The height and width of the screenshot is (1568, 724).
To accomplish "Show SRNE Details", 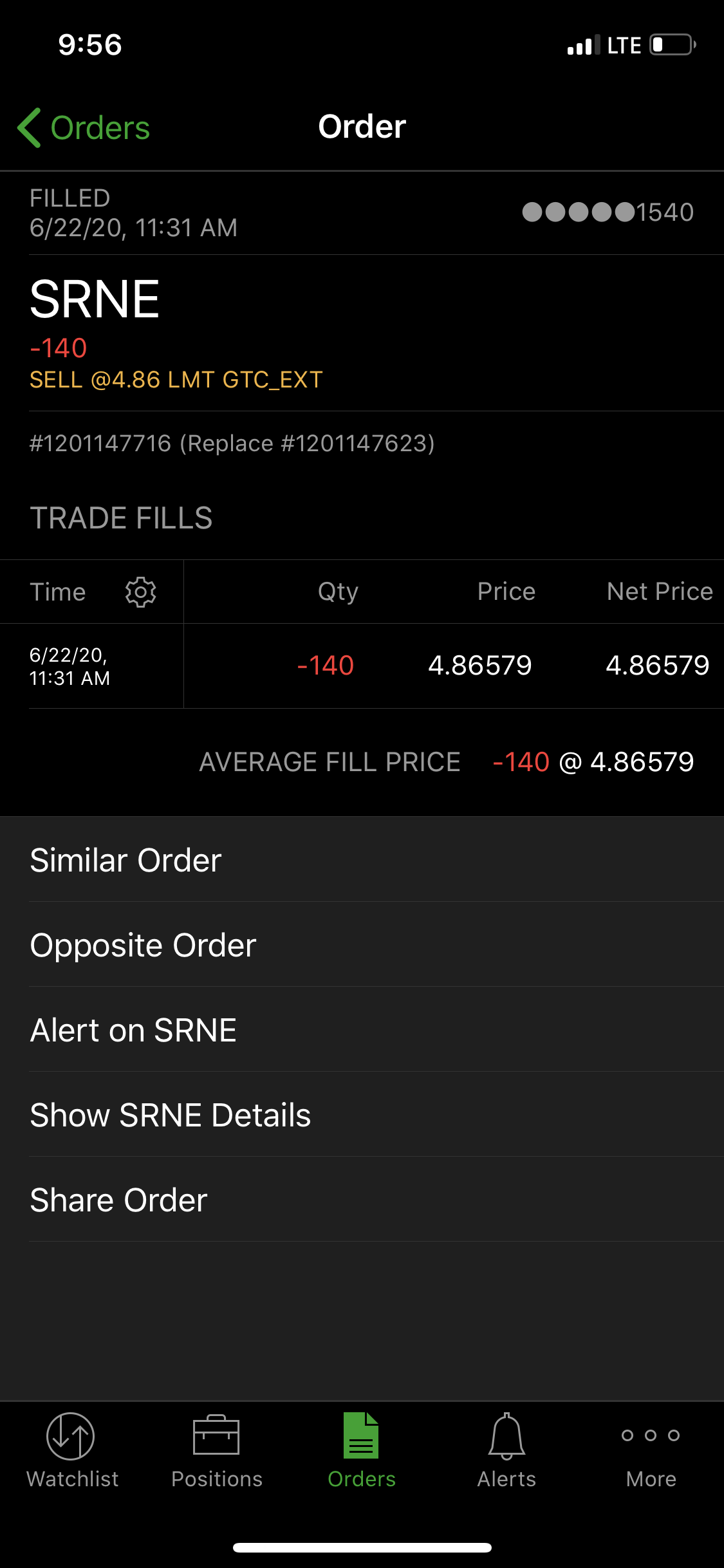I will pos(171,1115).
